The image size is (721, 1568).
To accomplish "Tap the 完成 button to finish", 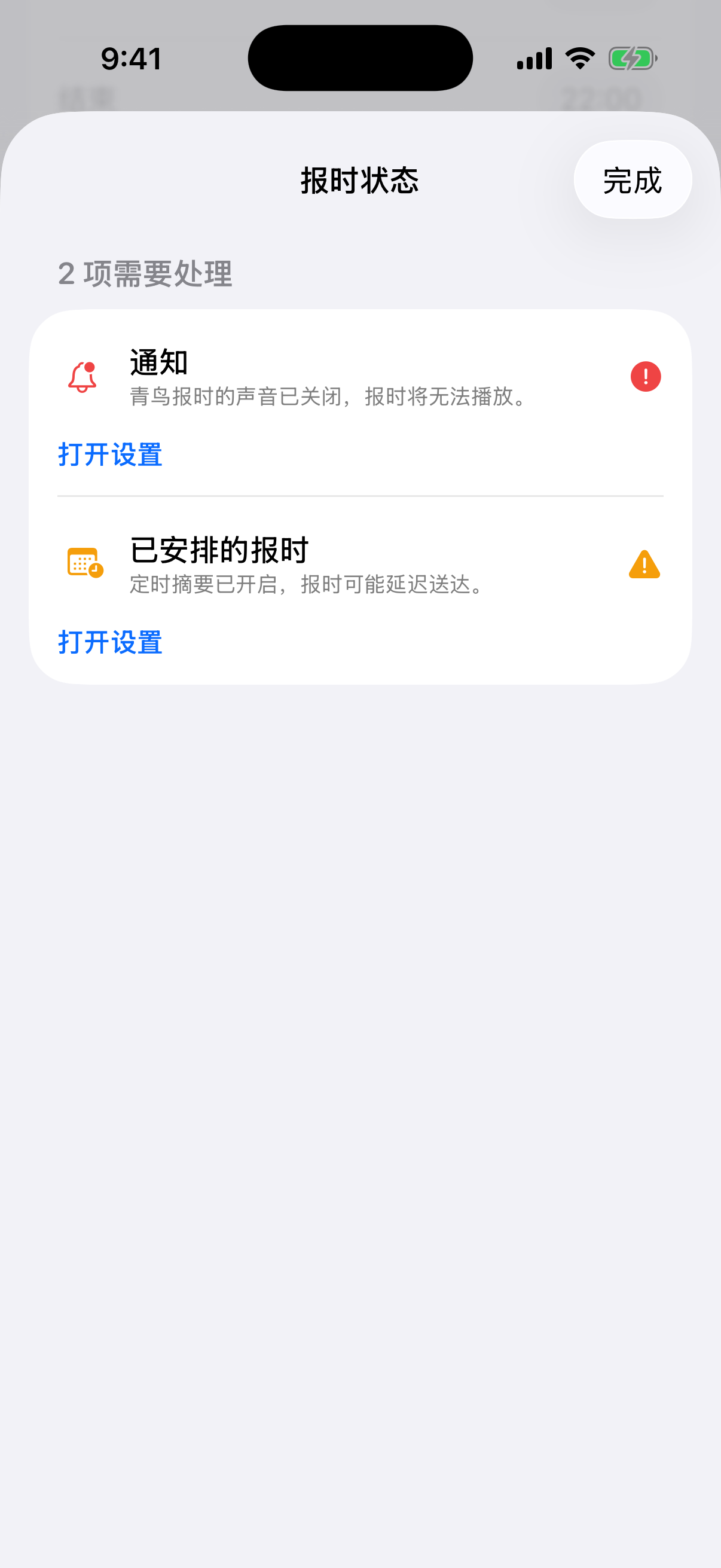I will click(x=633, y=181).
